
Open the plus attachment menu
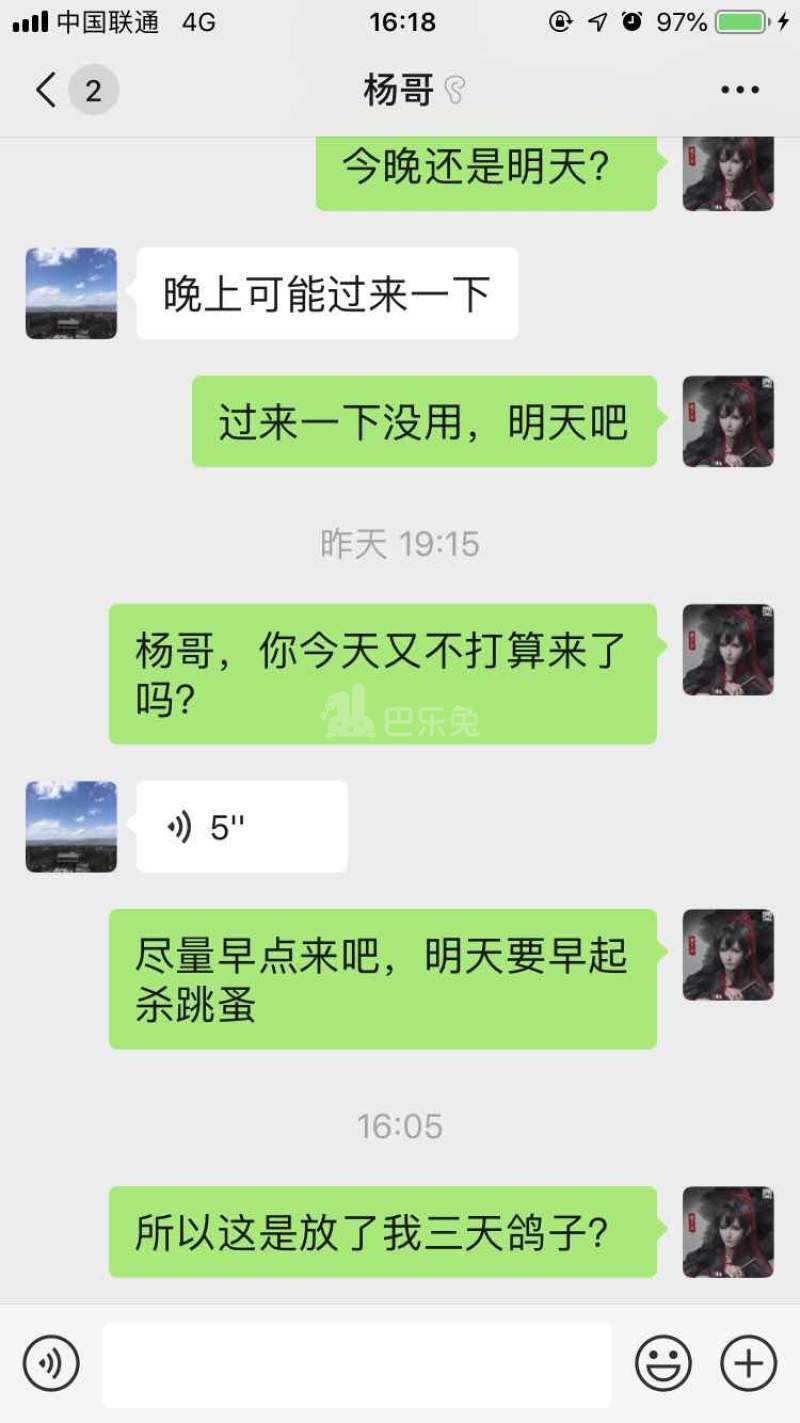coord(748,1363)
